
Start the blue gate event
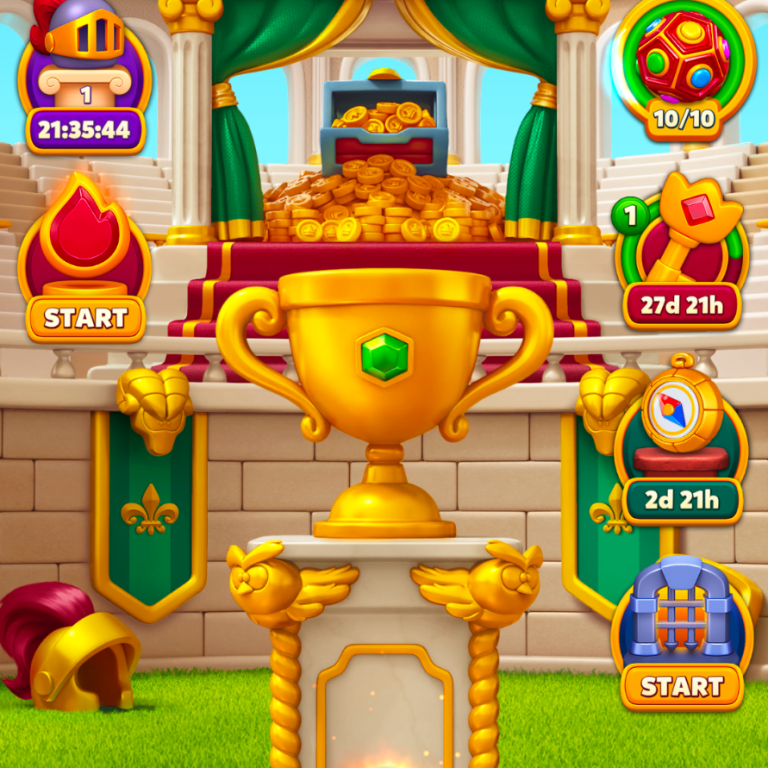click(x=682, y=685)
